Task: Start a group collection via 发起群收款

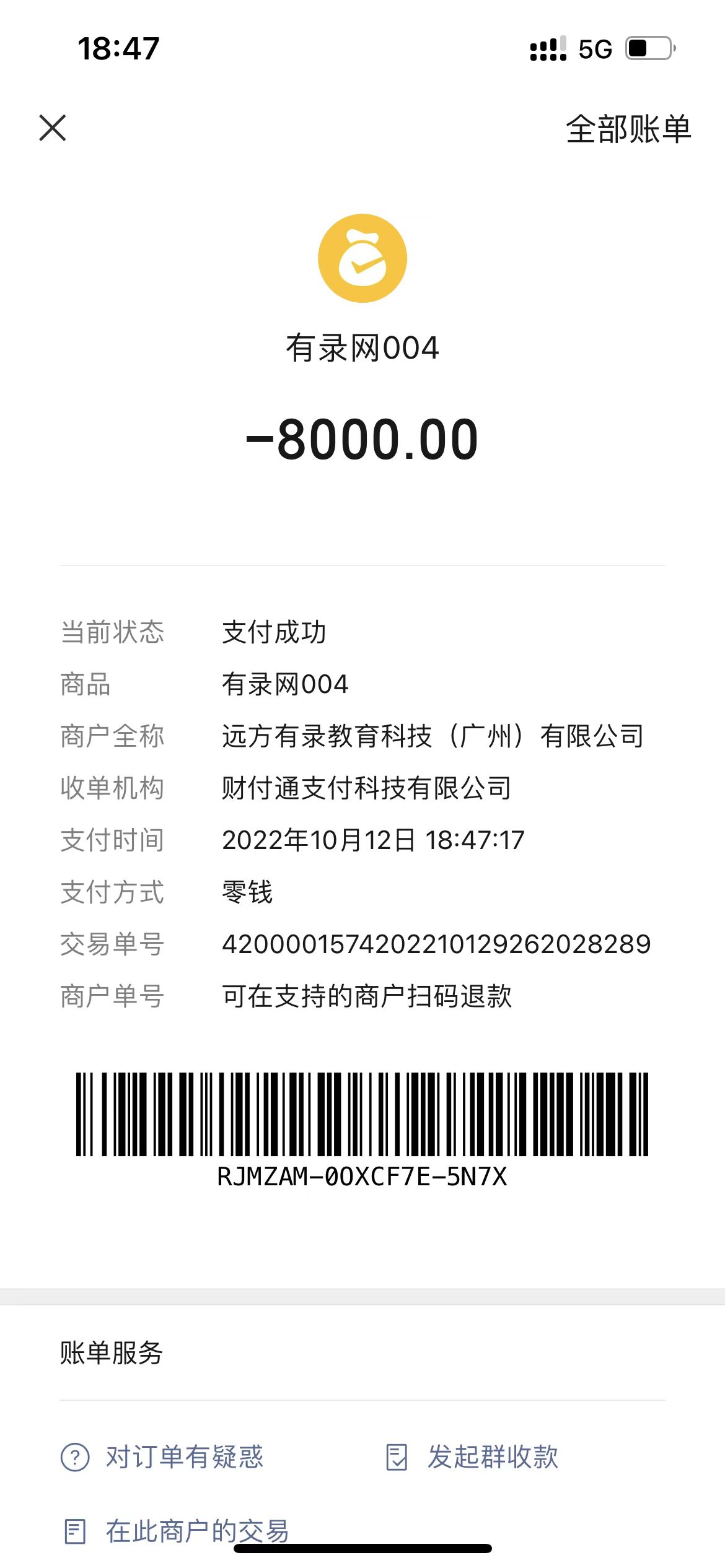Action: pos(472,1457)
